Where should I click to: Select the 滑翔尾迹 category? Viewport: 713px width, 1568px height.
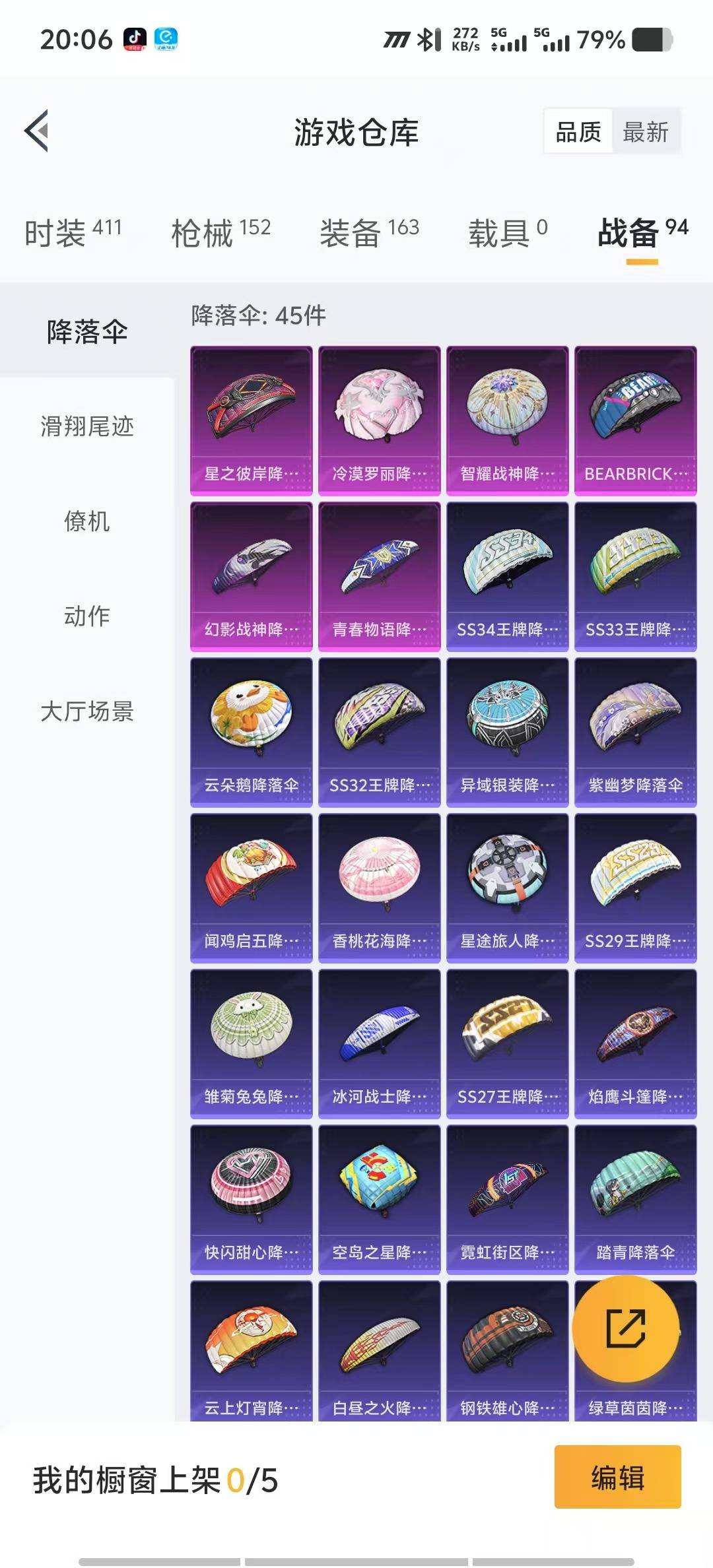pos(87,426)
